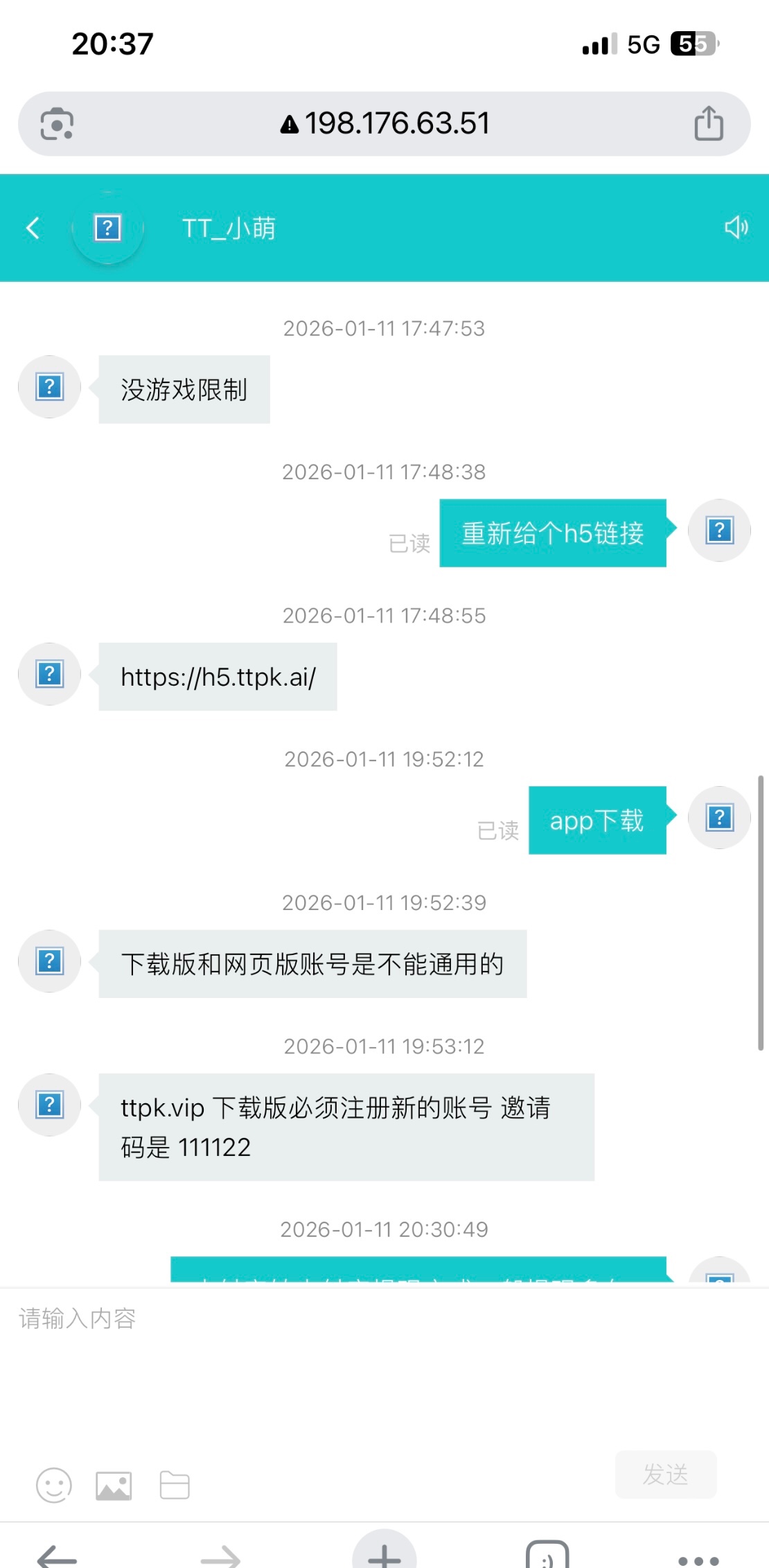Open the camera search icon in the address bar
Screen dimensions: 769x1568
(x=57, y=124)
